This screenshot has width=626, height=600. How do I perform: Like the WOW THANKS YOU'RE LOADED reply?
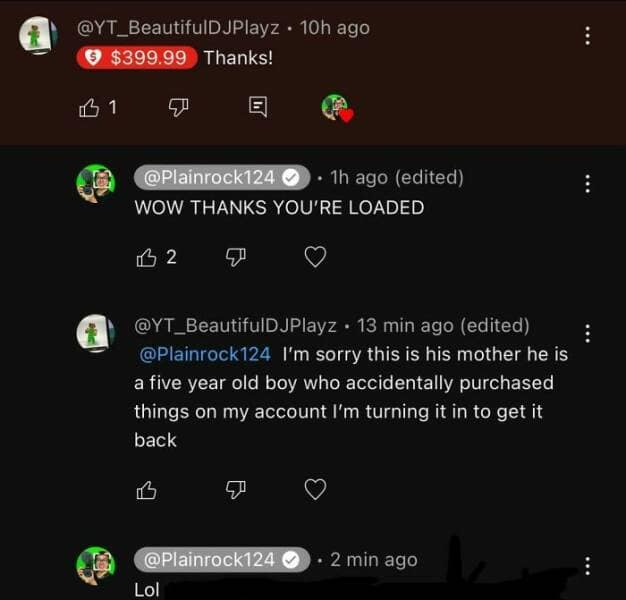[146, 257]
